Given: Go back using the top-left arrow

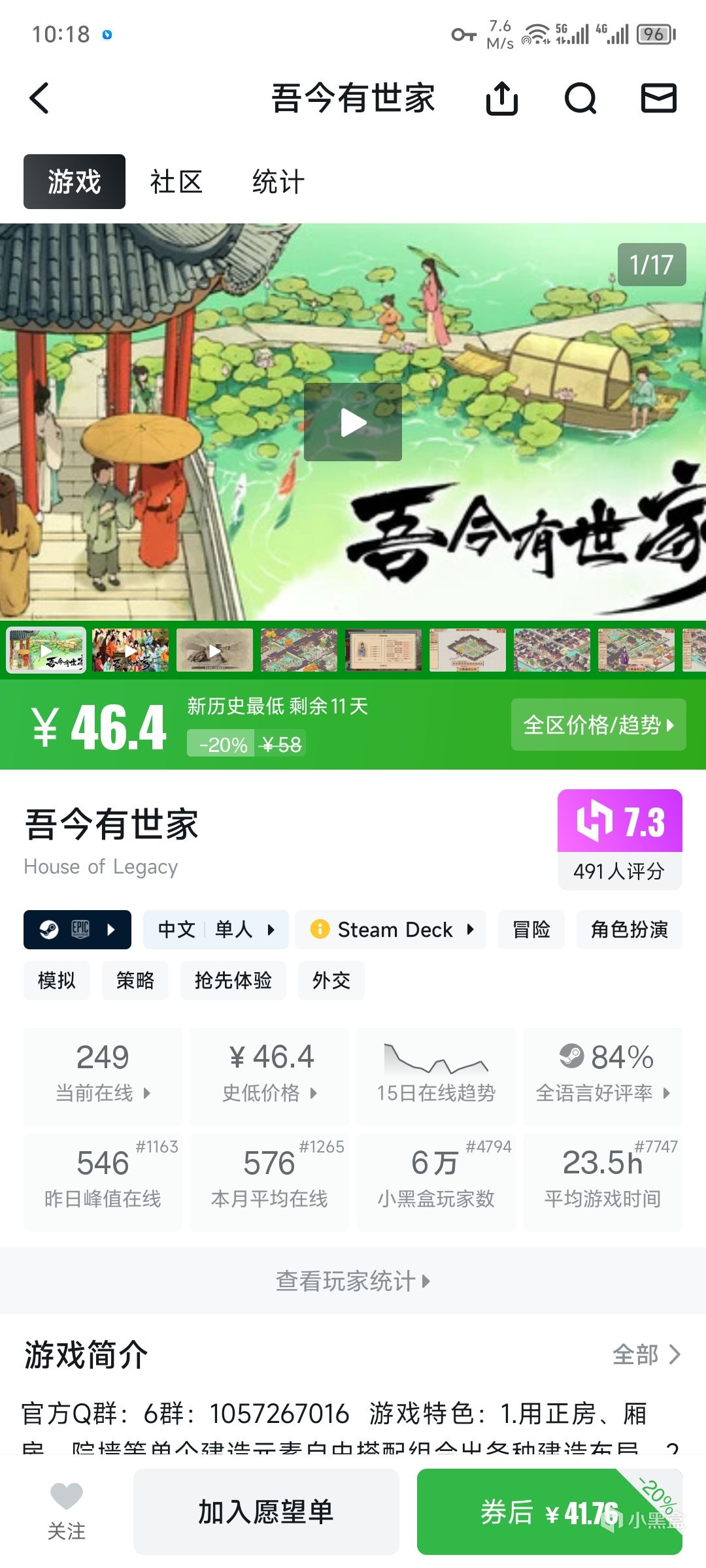Looking at the screenshot, I should pyautogui.click(x=39, y=99).
